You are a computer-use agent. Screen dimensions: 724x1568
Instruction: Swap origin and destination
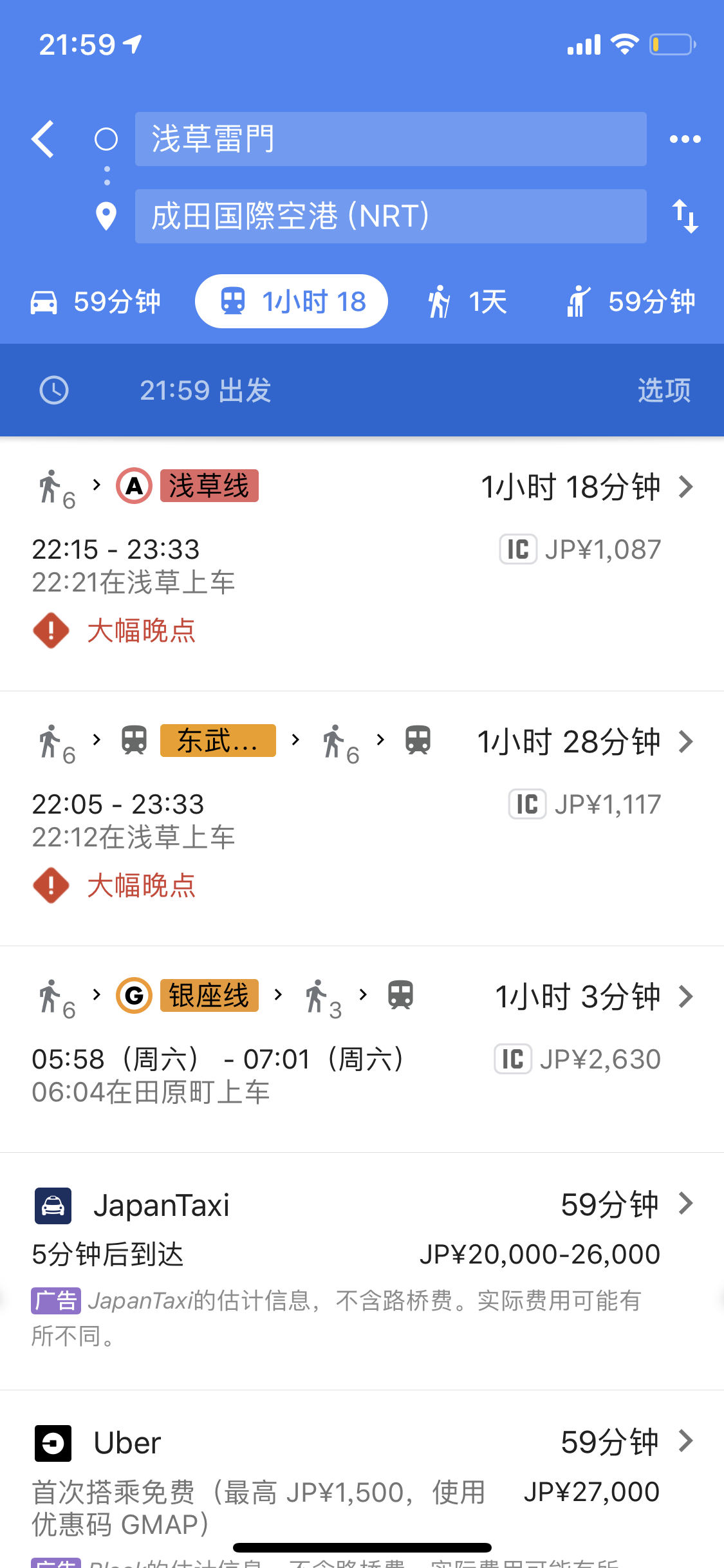coord(685,216)
